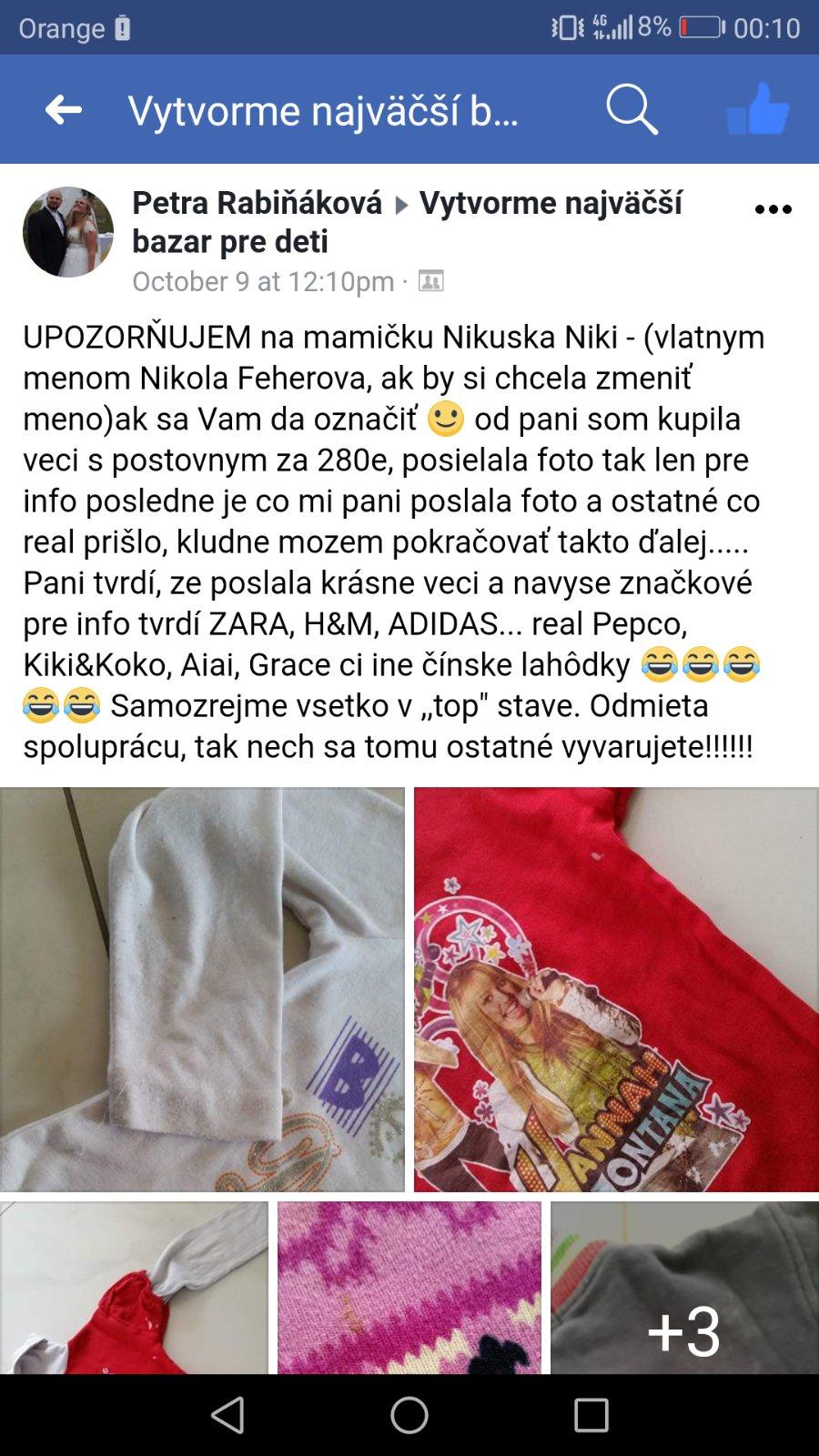The height and width of the screenshot is (1456, 819).
Task: Open recent apps from navigation bar
Action: point(591,1415)
